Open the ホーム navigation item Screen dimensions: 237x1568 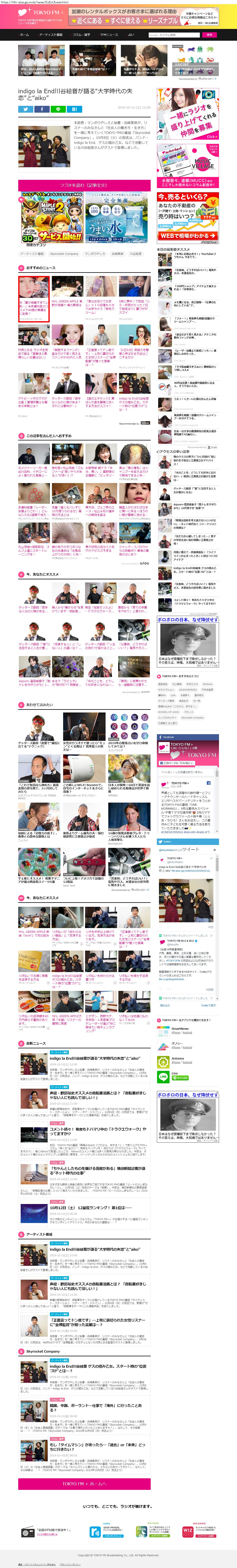(24, 35)
